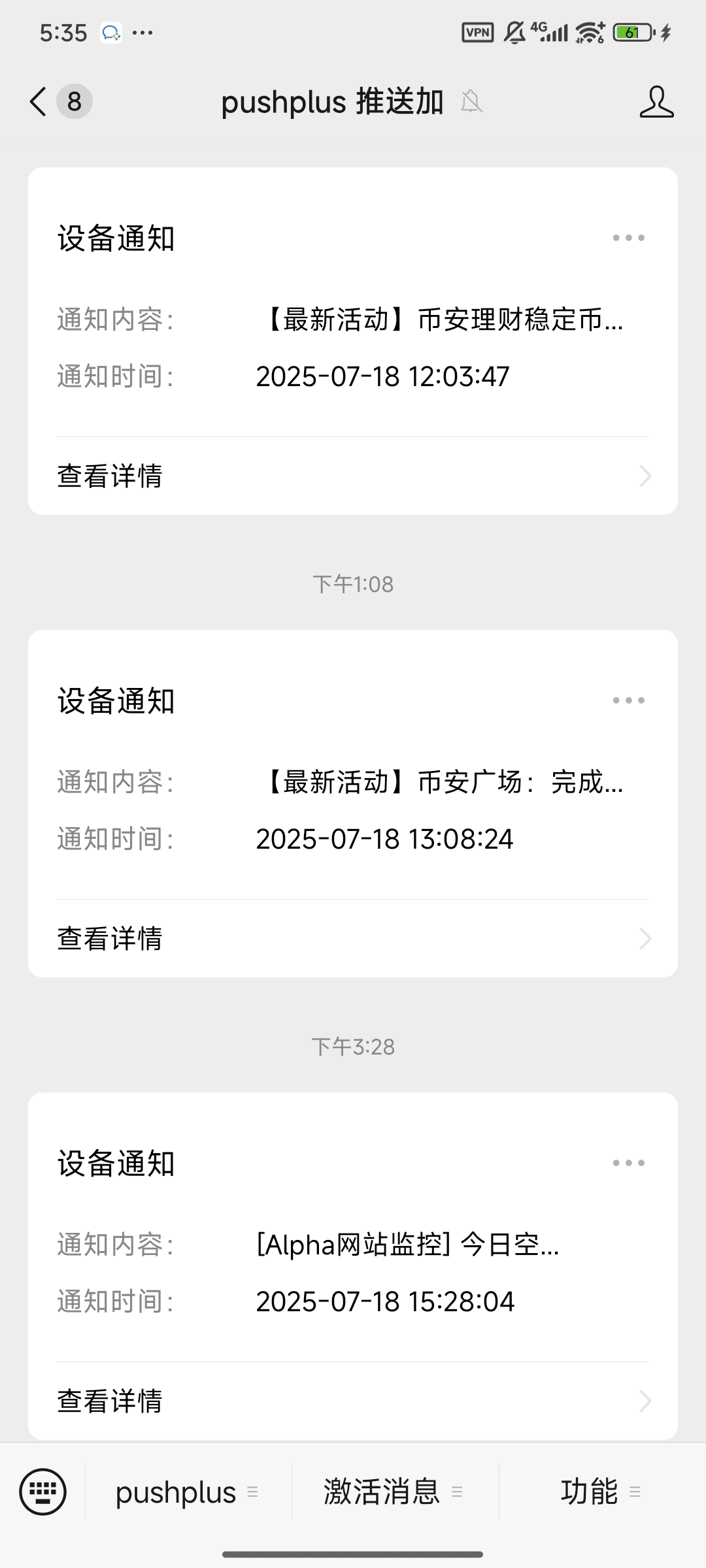Open the pushplus bottom menu
706x1568 pixels.
pyautogui.click(x=188, y=1492)
